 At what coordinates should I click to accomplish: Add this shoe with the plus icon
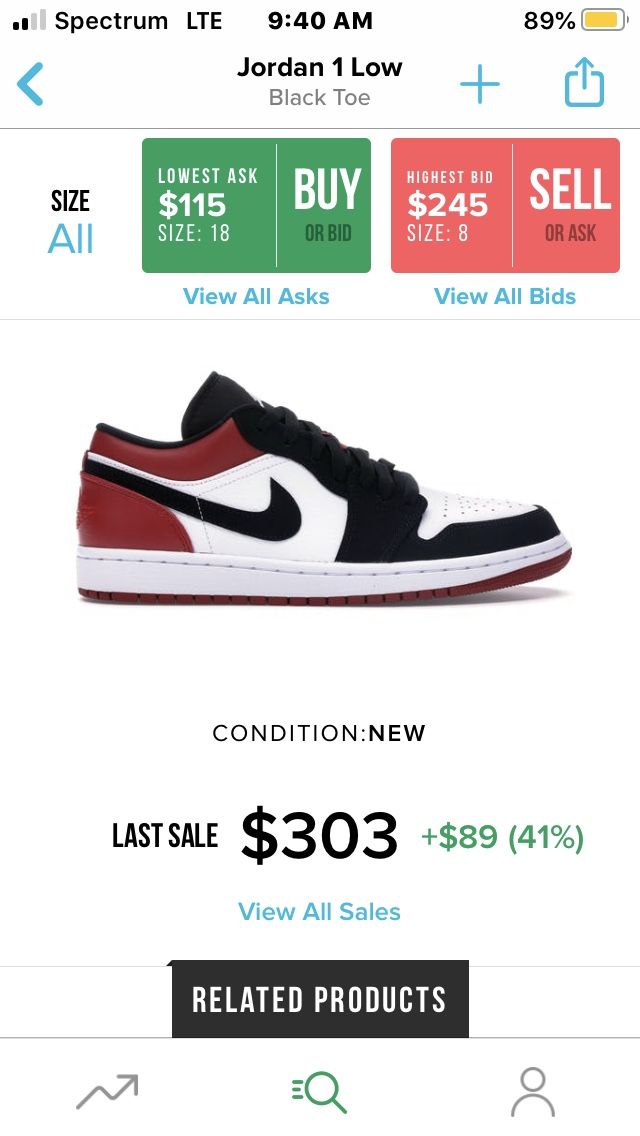480,84
